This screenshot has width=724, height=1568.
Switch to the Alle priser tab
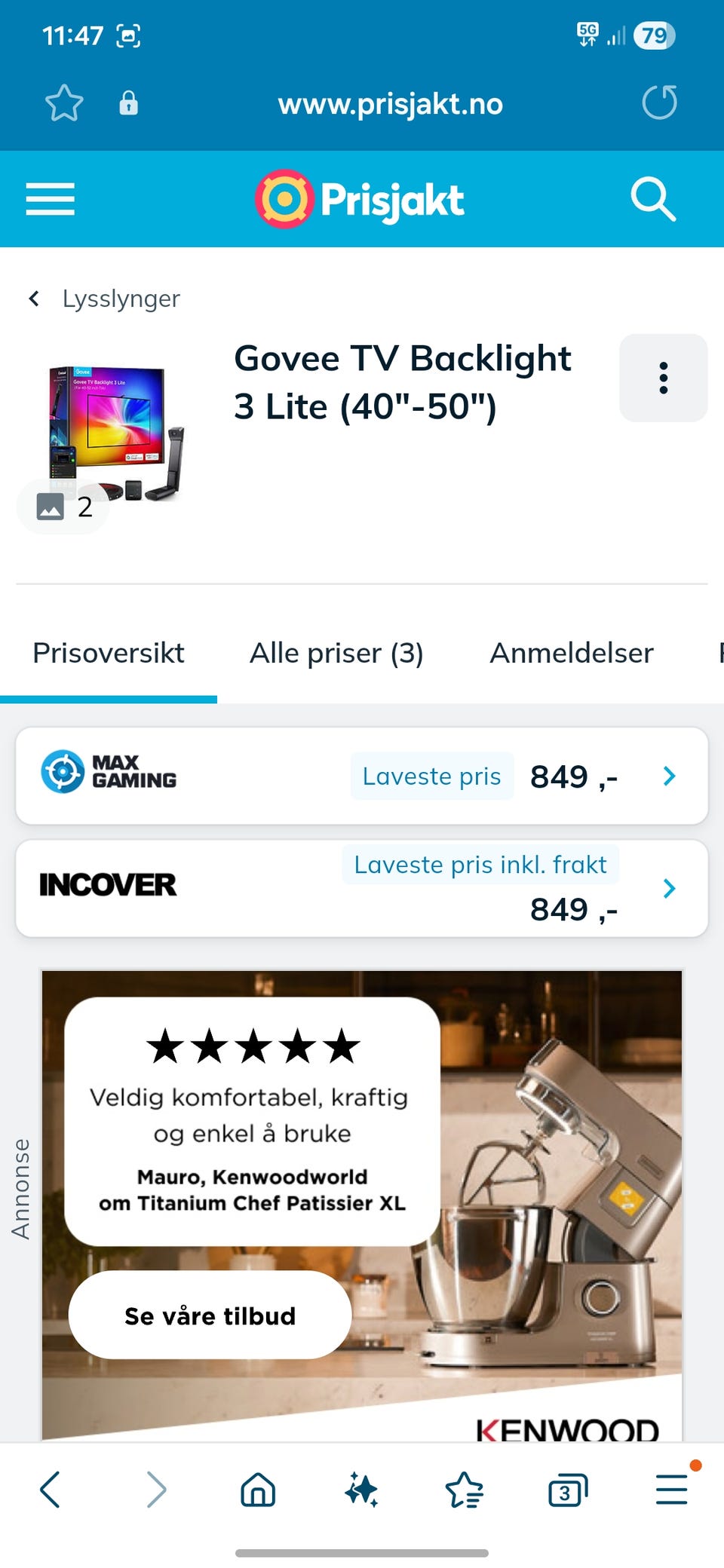point(336,653)
